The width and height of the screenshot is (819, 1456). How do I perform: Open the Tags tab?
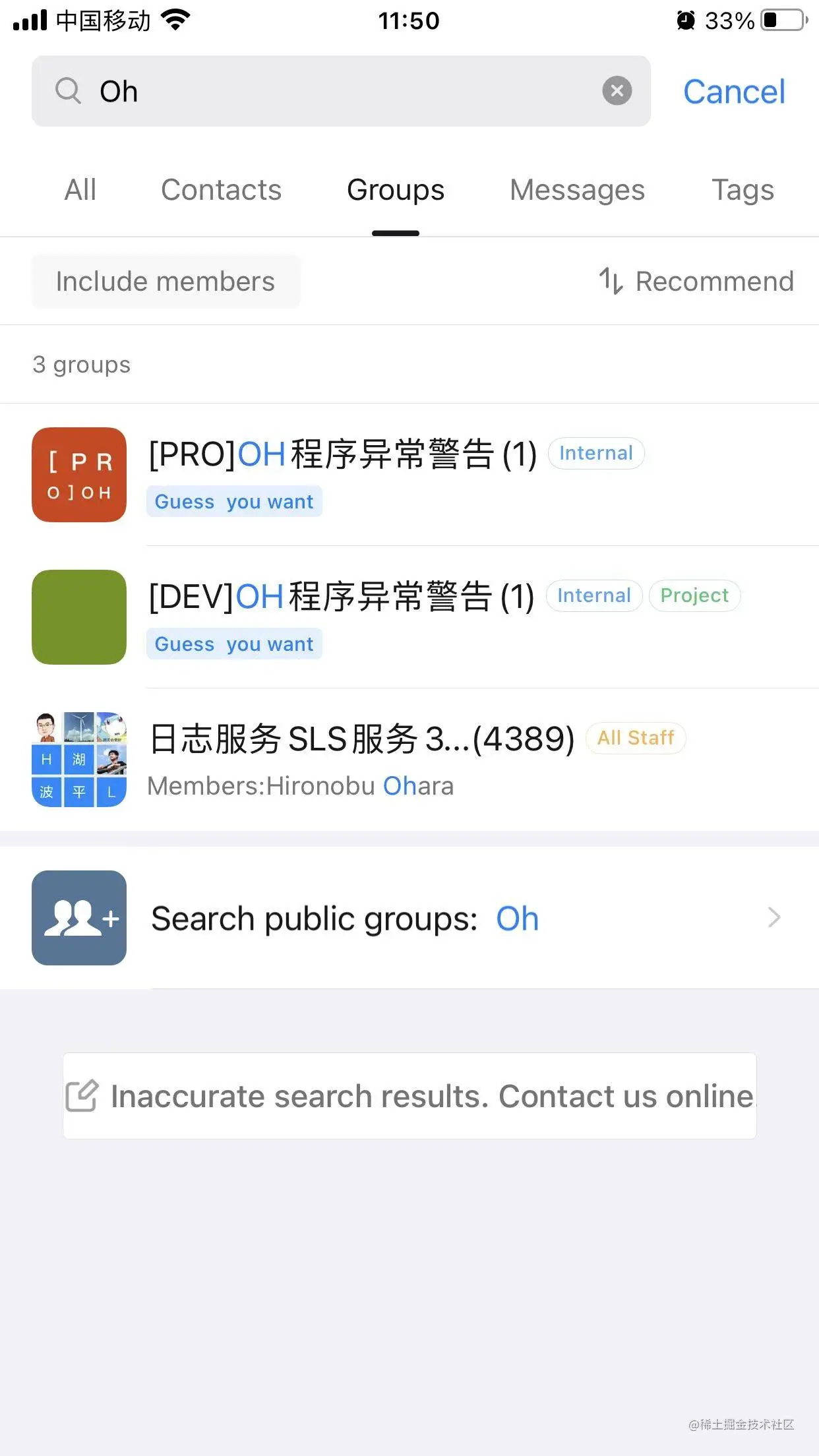tap(743, 191)
